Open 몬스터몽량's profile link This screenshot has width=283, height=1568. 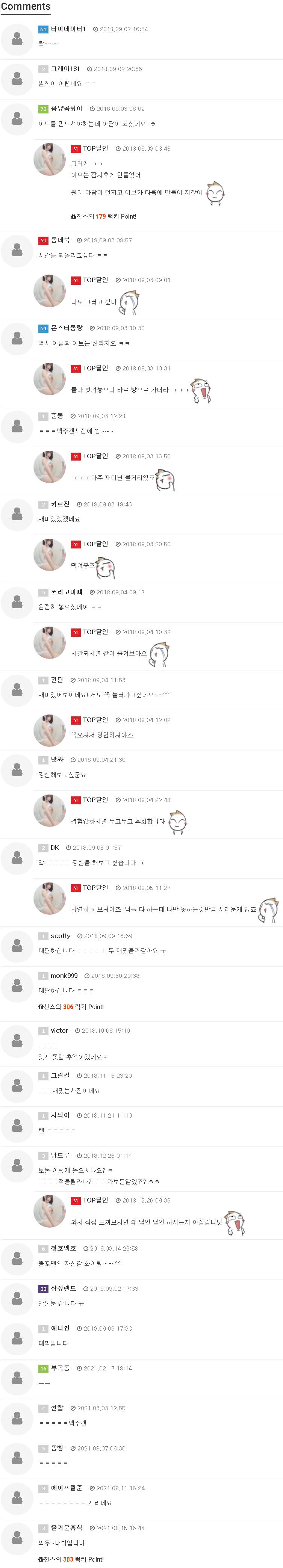pos(67,328)
